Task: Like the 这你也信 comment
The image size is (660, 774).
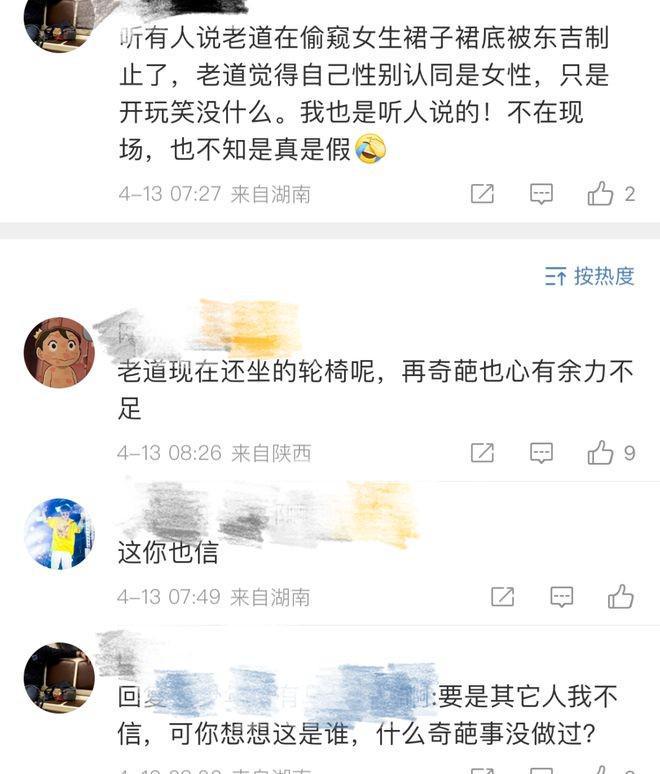Action: click(x=620, y=597)
